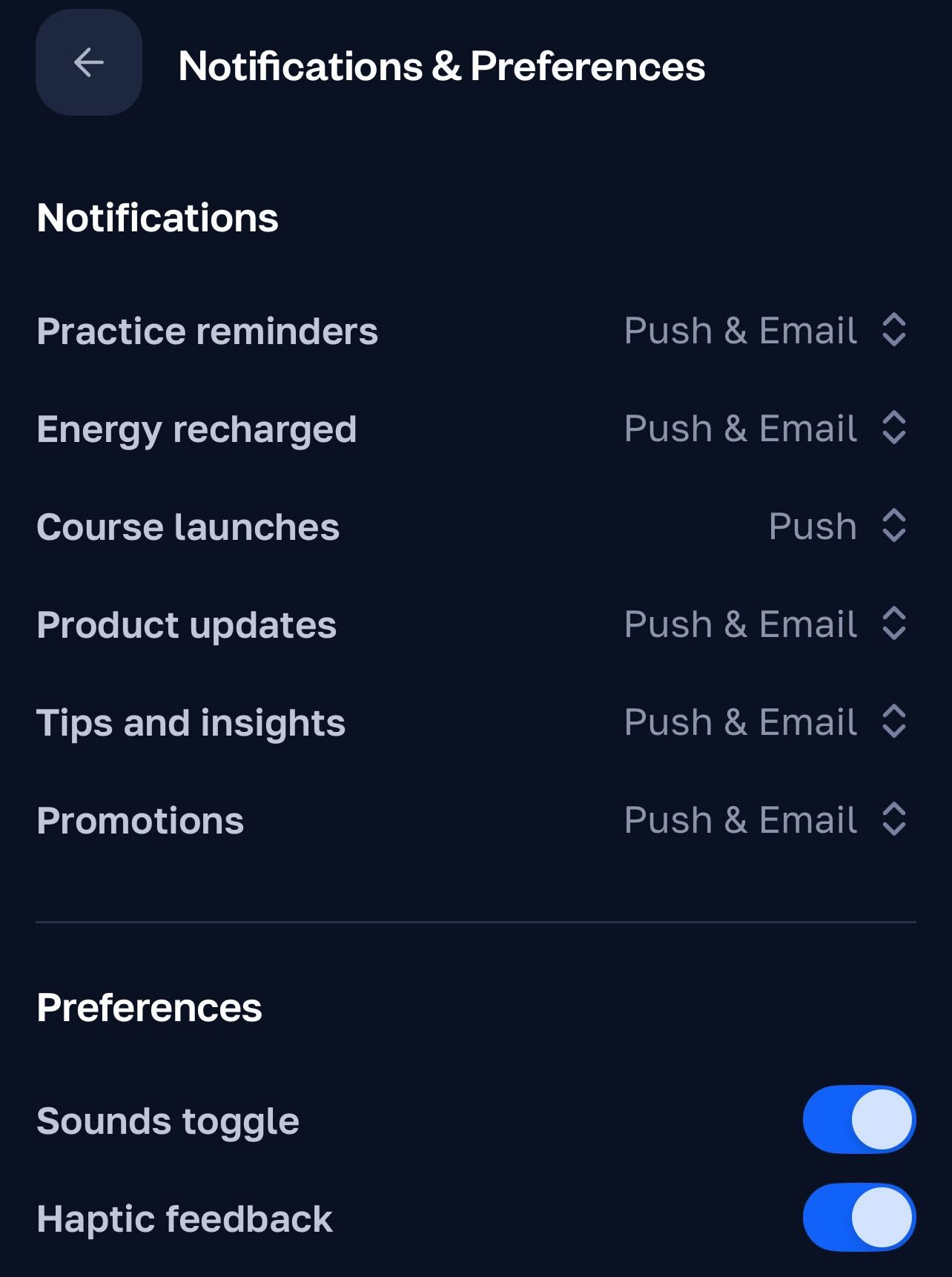The image size is (952, 1277).
Task: Slide the Haptic feedback switch
Action: tap(859, 1218)
